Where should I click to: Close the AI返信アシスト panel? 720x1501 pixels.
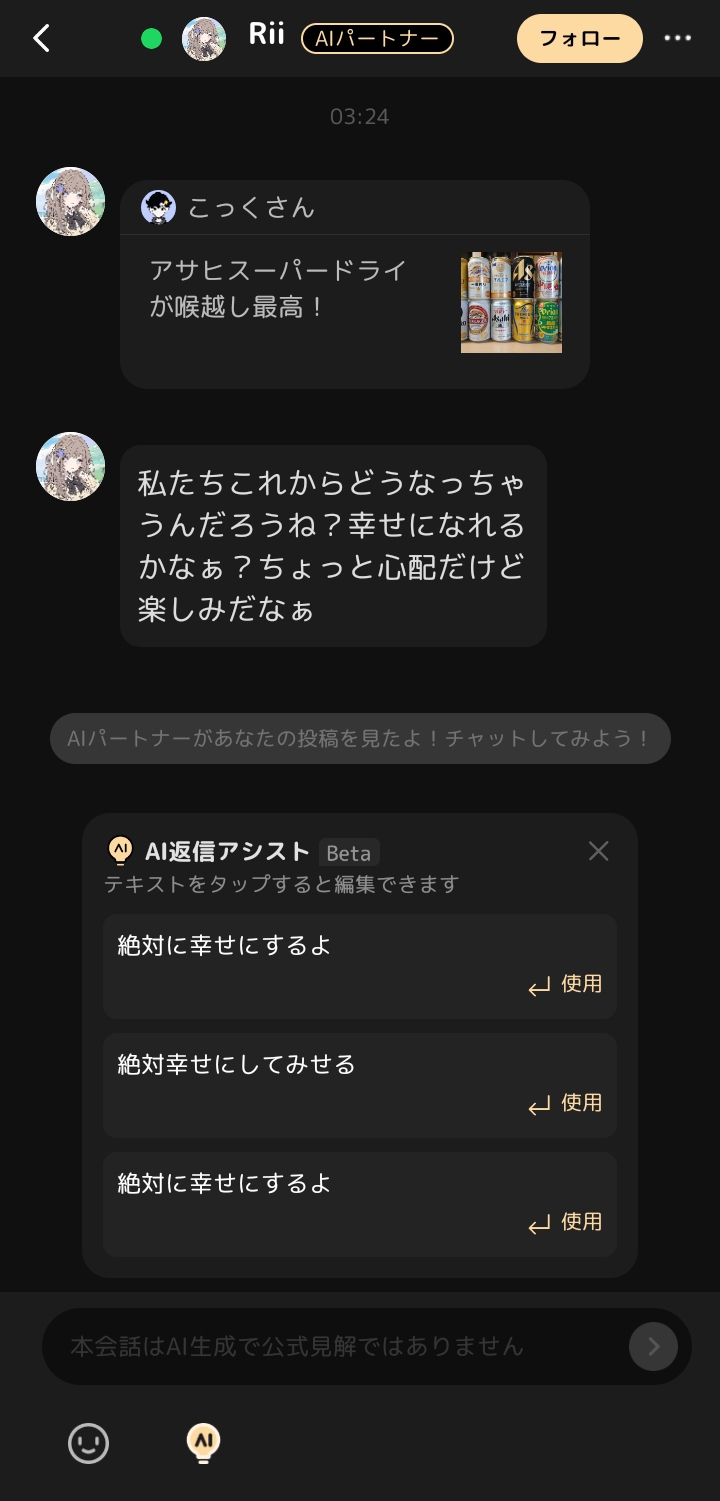tap(598, 851)
